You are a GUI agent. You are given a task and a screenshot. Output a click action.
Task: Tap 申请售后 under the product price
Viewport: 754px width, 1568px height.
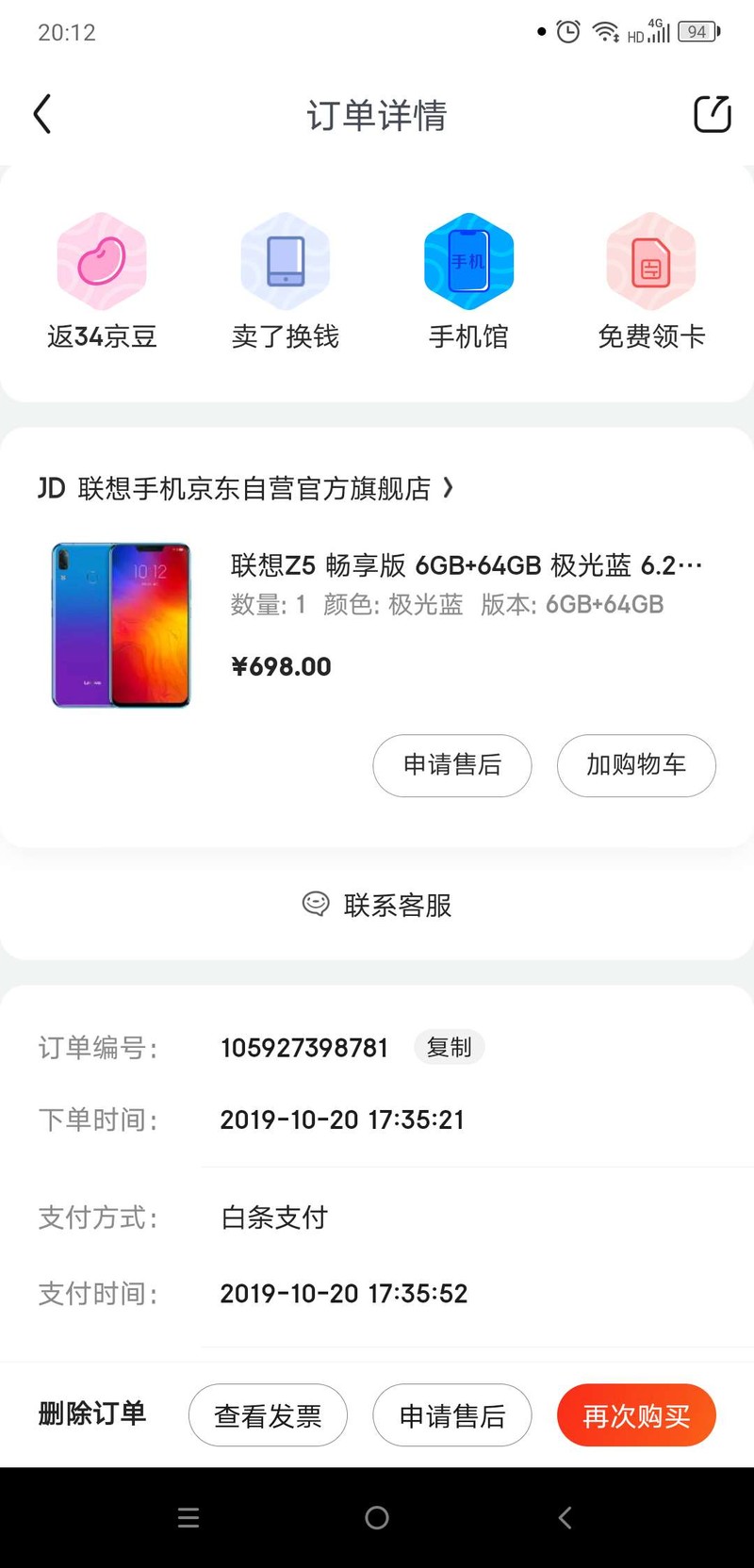(x=452, y=765)
